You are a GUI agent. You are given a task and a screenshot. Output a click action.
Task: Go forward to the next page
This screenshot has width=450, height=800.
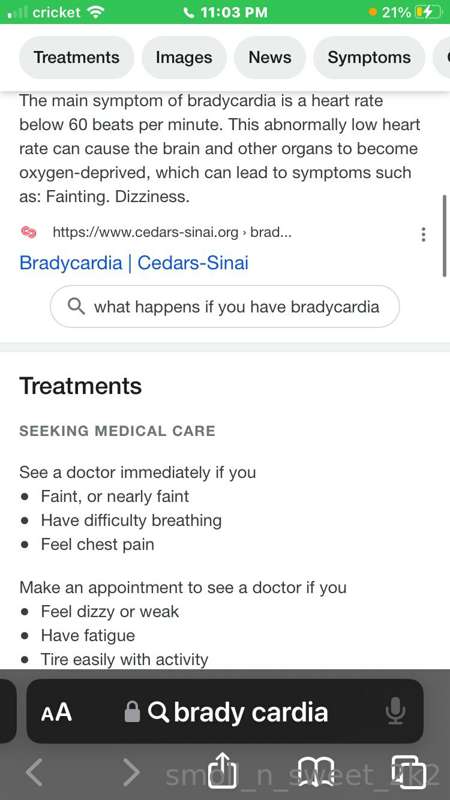131,772
